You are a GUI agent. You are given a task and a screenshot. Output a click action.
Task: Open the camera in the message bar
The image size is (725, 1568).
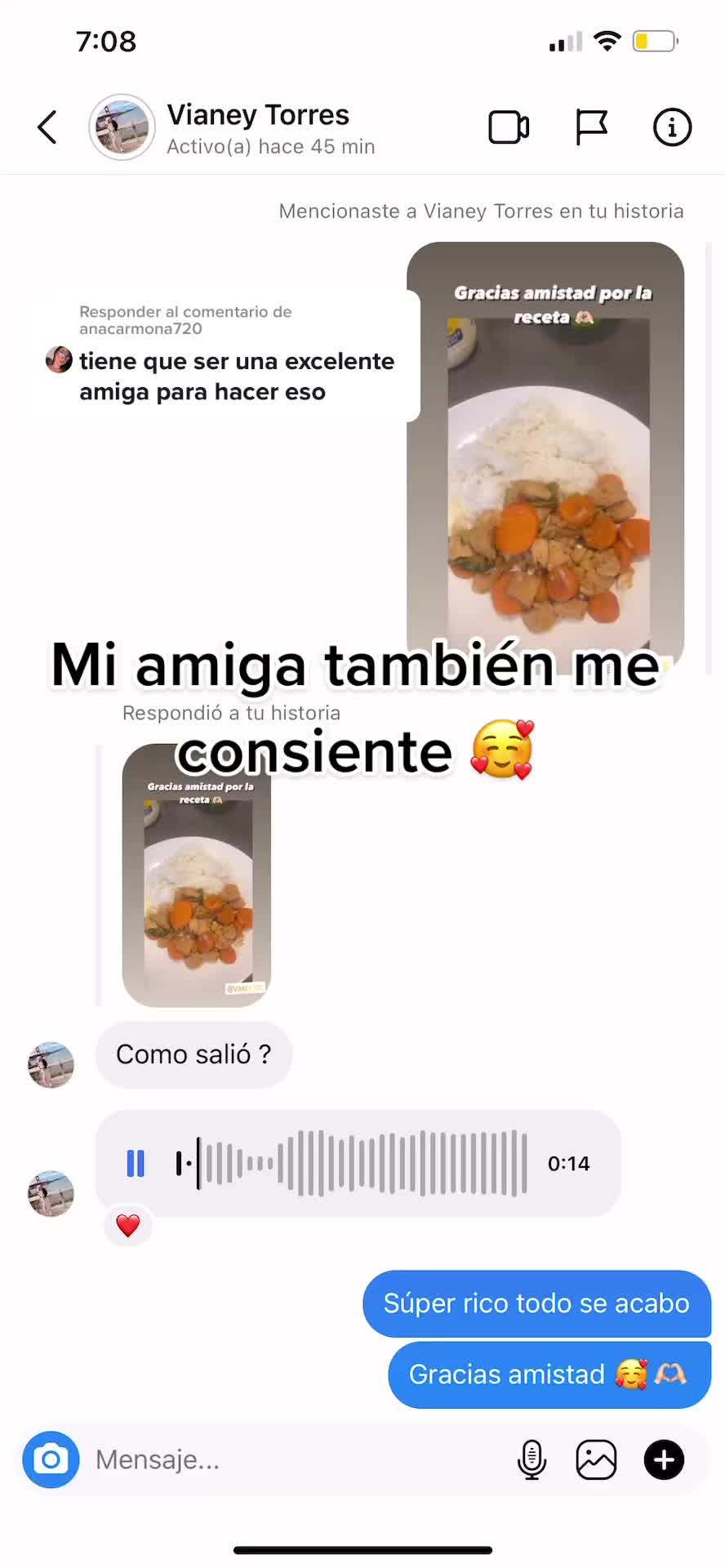pos(51,1459)
